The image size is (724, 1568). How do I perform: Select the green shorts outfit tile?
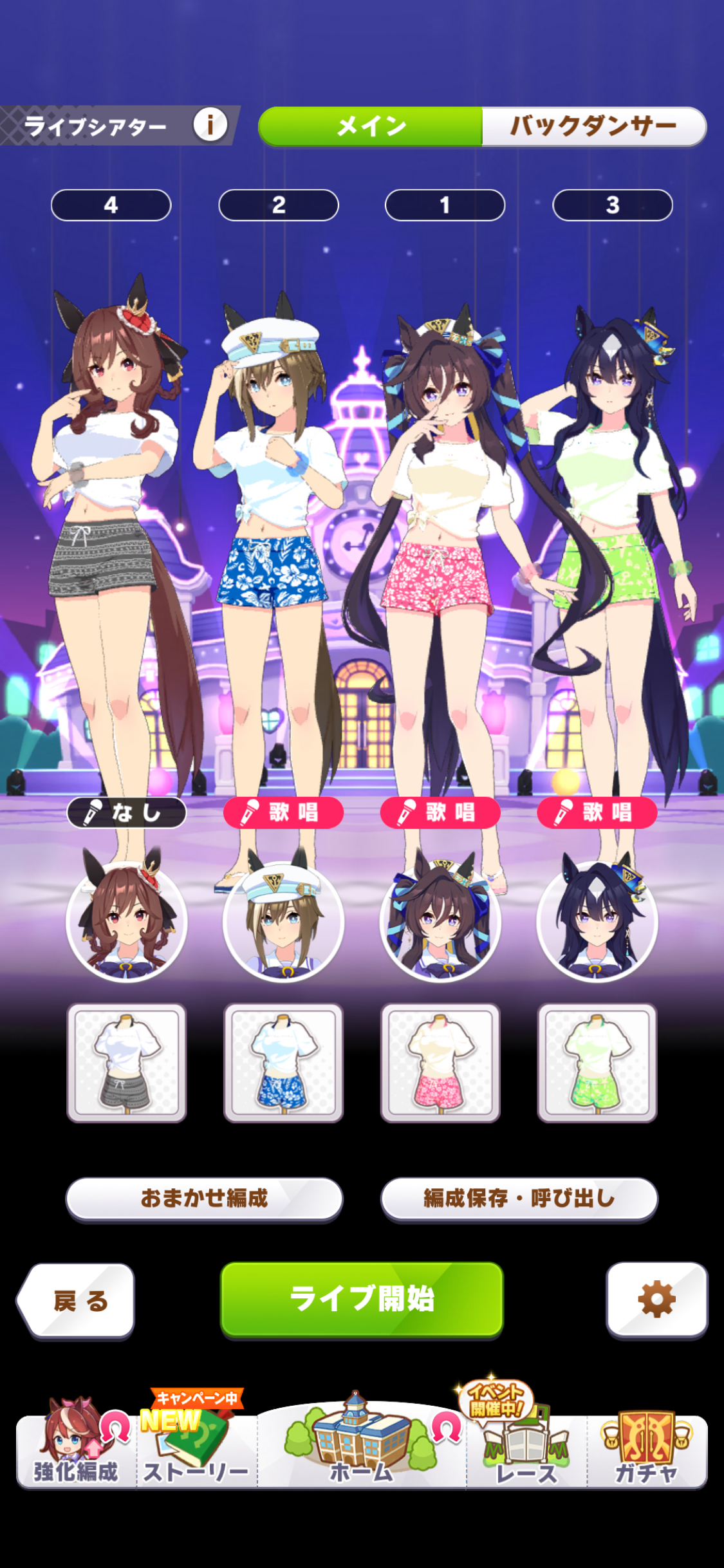click(x=597, y=1062)
